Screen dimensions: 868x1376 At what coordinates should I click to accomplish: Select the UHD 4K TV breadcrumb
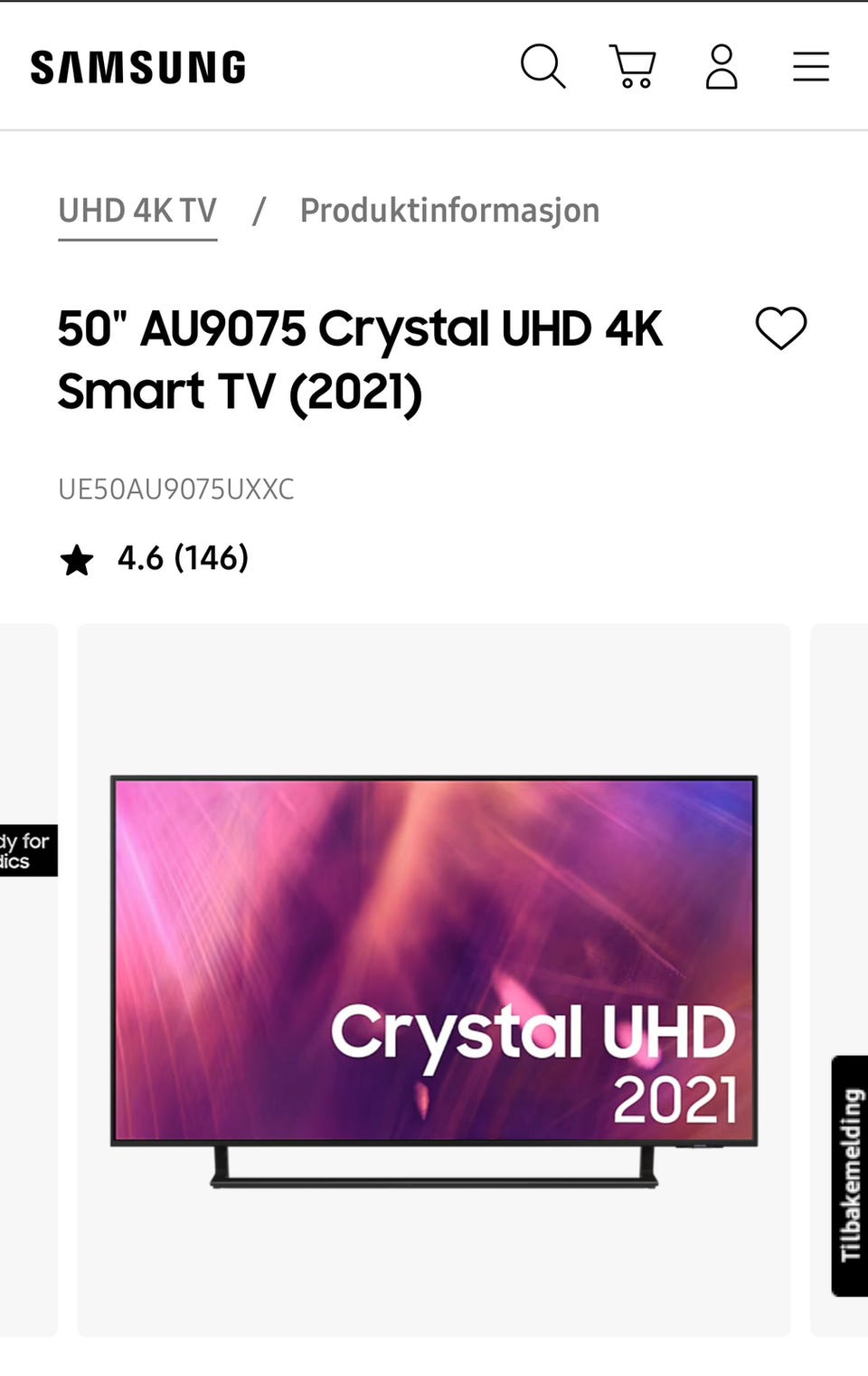(x=137, y=211)
